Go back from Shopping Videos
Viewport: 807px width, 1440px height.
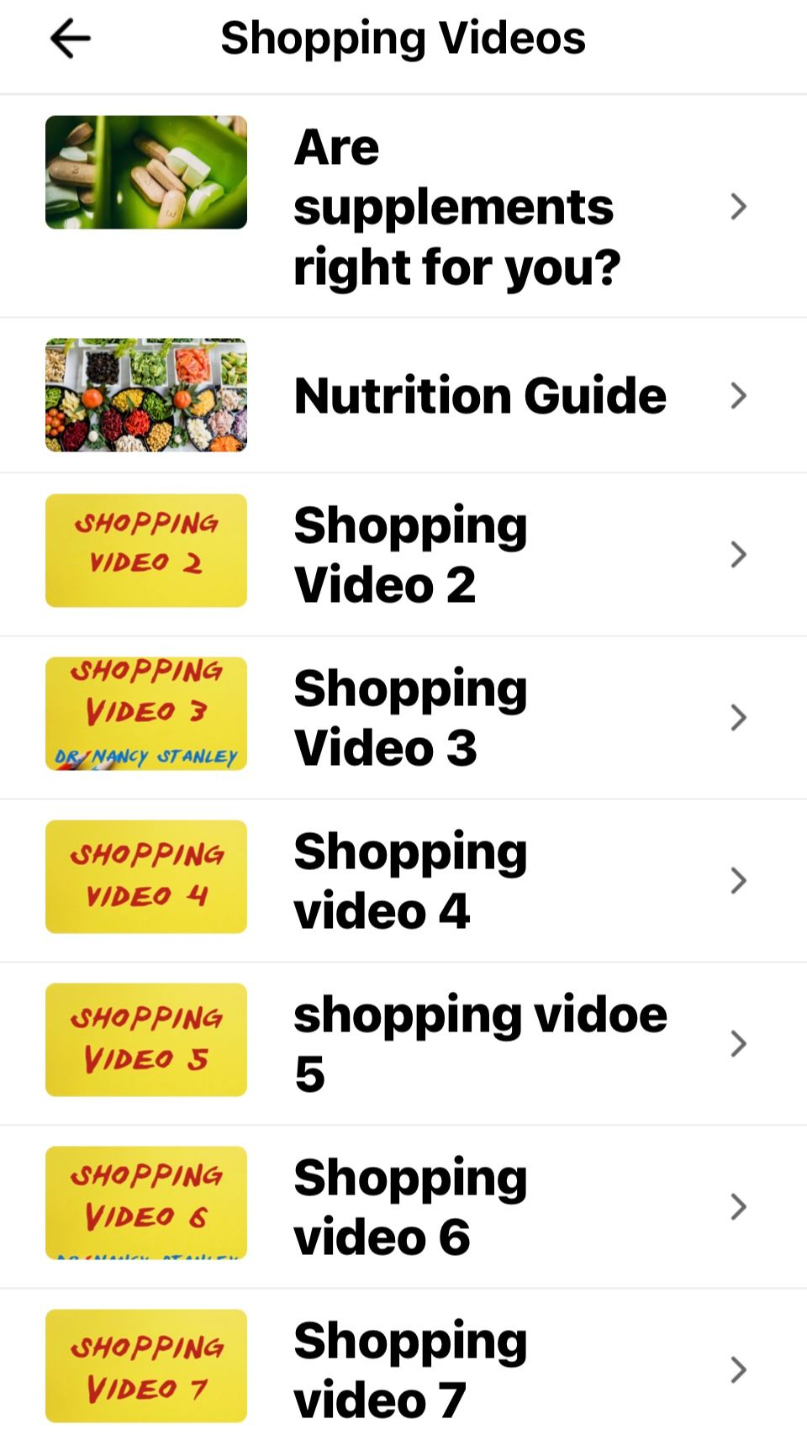pyautogui.click(x=70, y=39)
